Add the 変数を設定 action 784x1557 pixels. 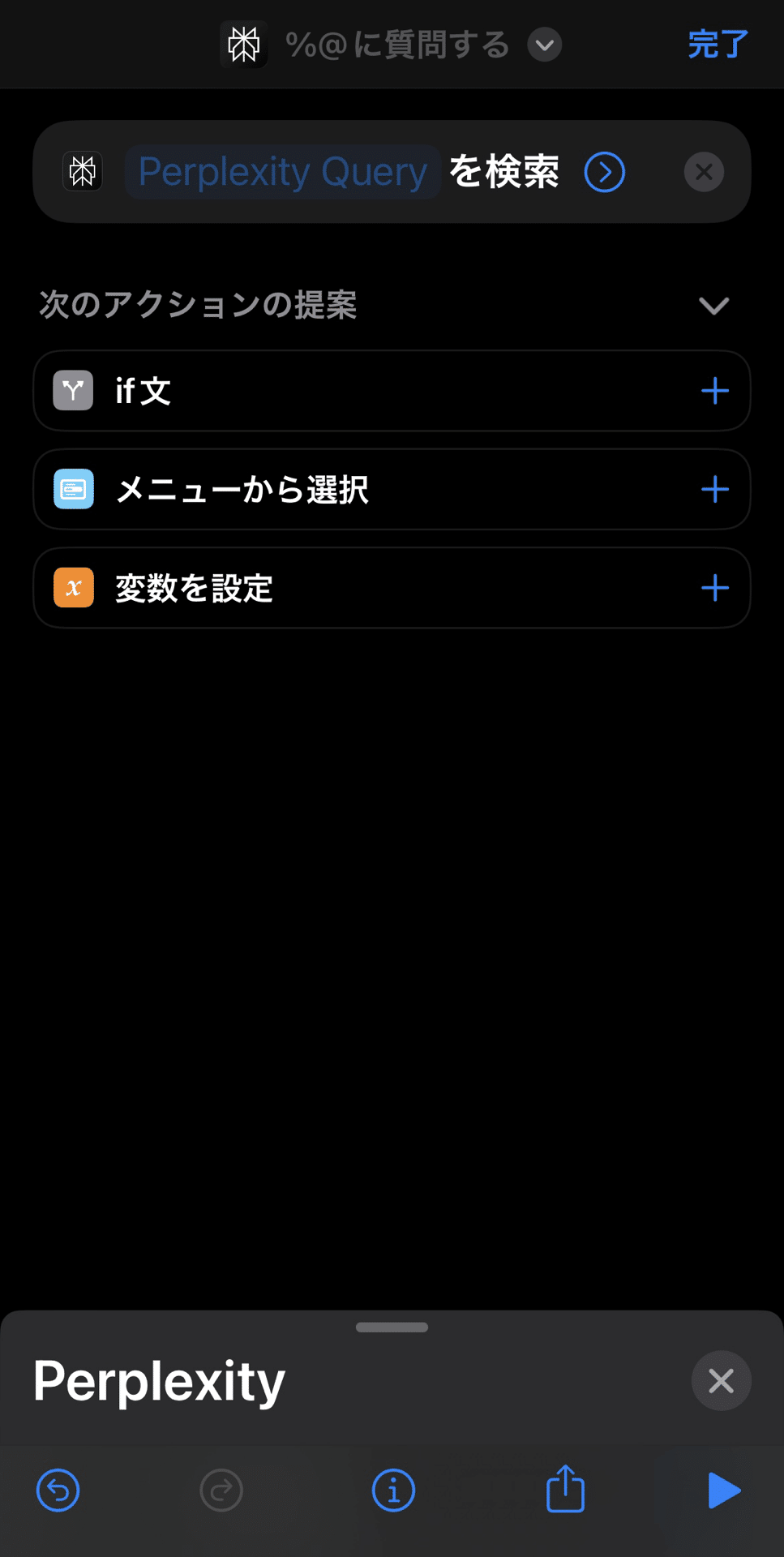[714, 588]
